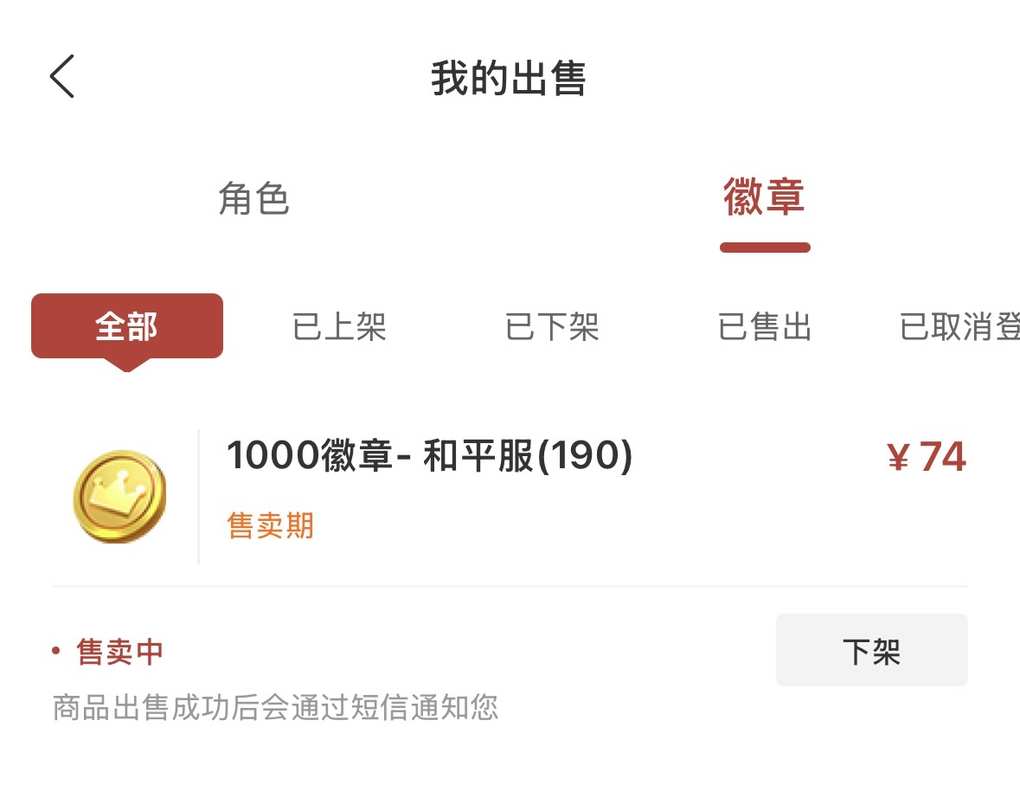Screen dimensions: 1020x785
Task: Show 已下架 listings
Action: [x=552, y=327]
